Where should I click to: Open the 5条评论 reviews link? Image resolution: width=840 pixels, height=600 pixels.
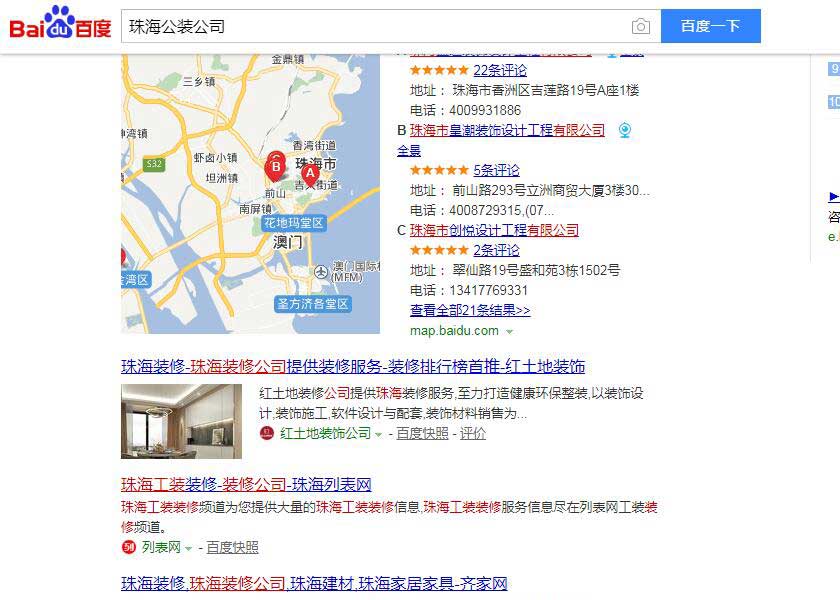click(x=496, y=170)
